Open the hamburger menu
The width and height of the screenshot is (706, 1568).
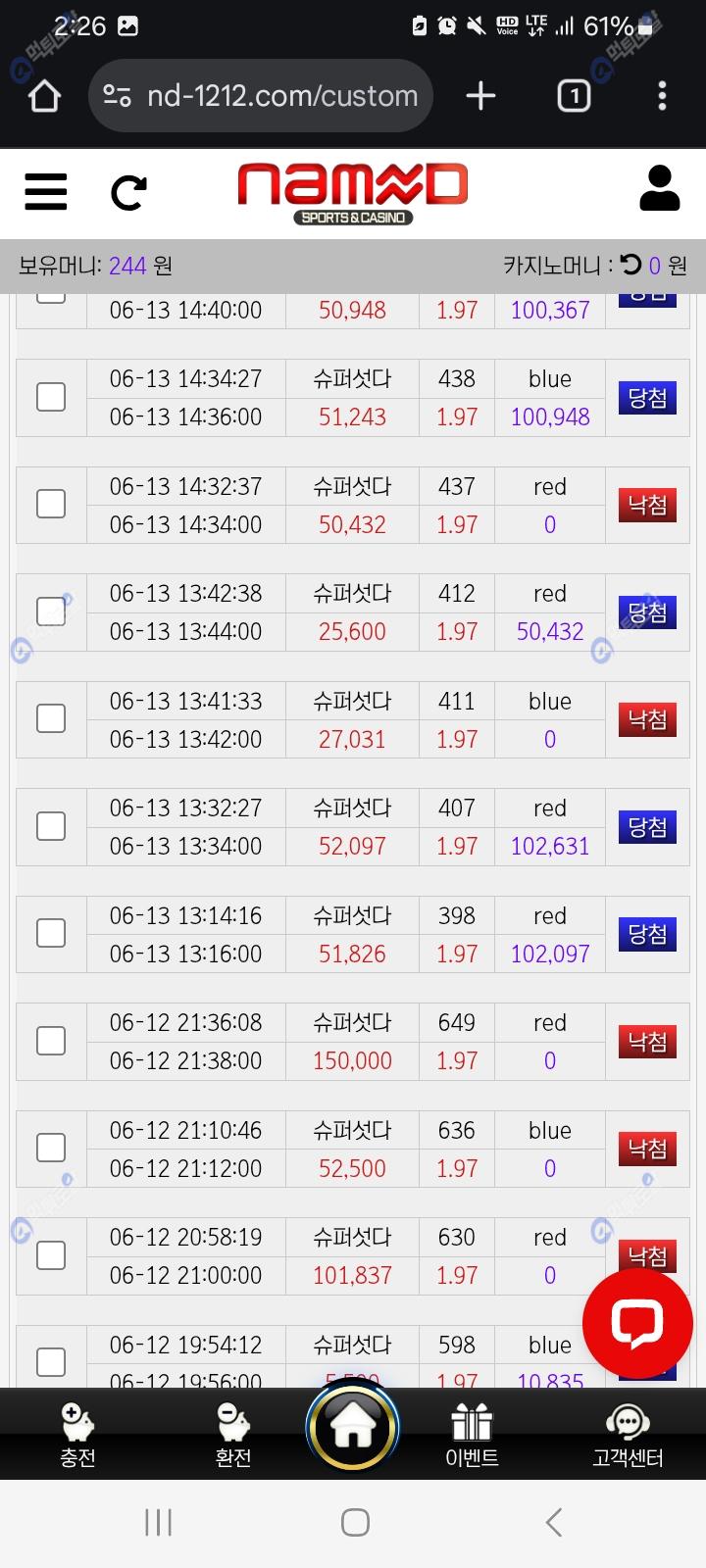(46, 191)
